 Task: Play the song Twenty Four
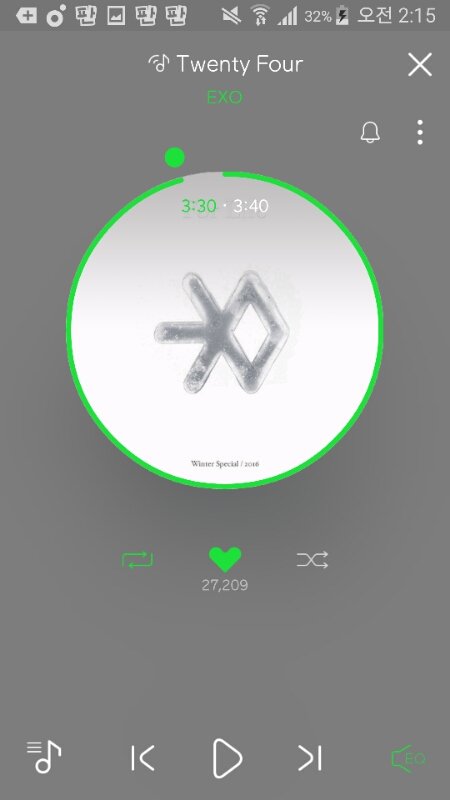click(227, 758)
